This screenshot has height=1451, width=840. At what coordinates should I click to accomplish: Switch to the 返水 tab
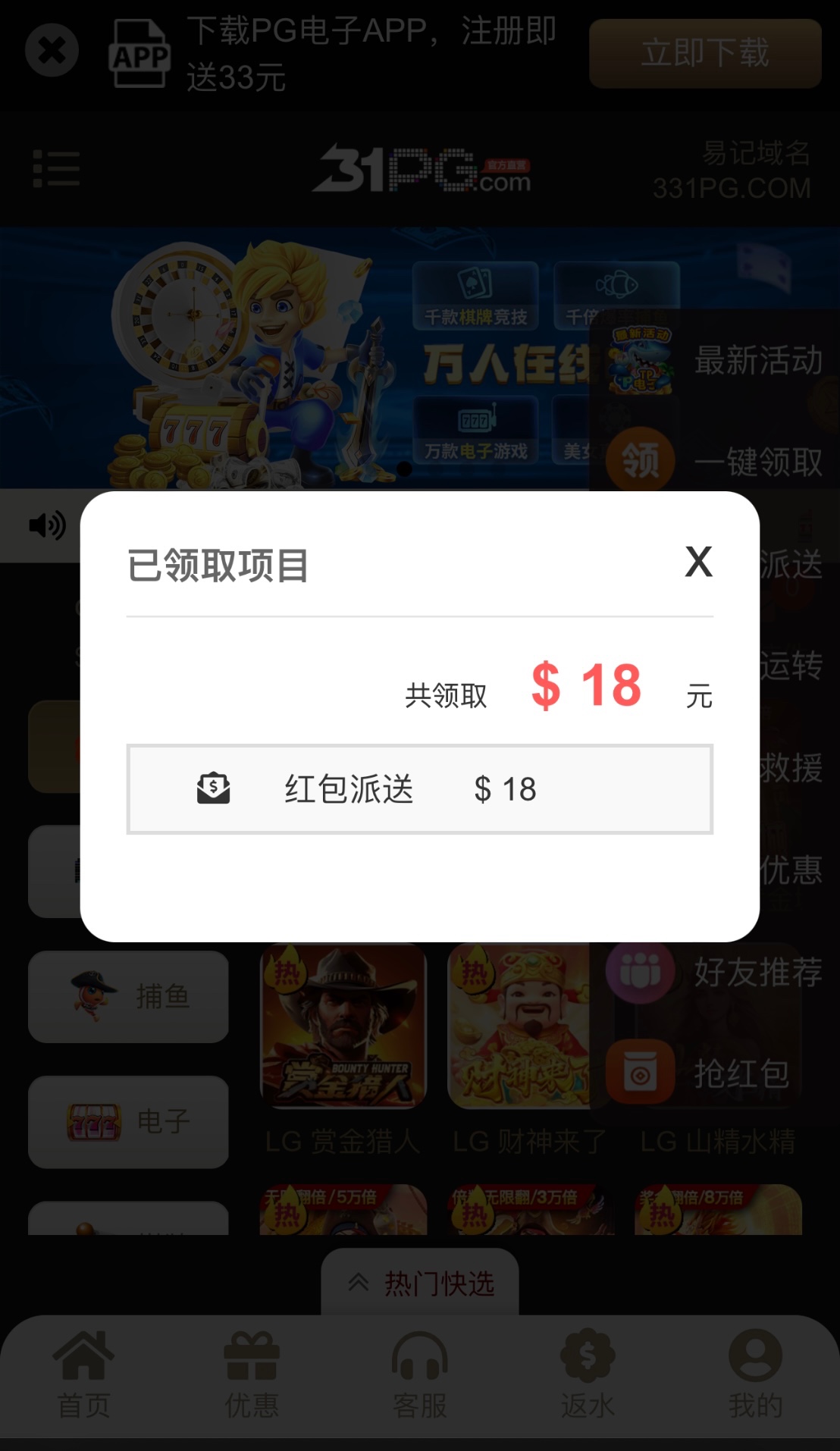point(588,1374)
